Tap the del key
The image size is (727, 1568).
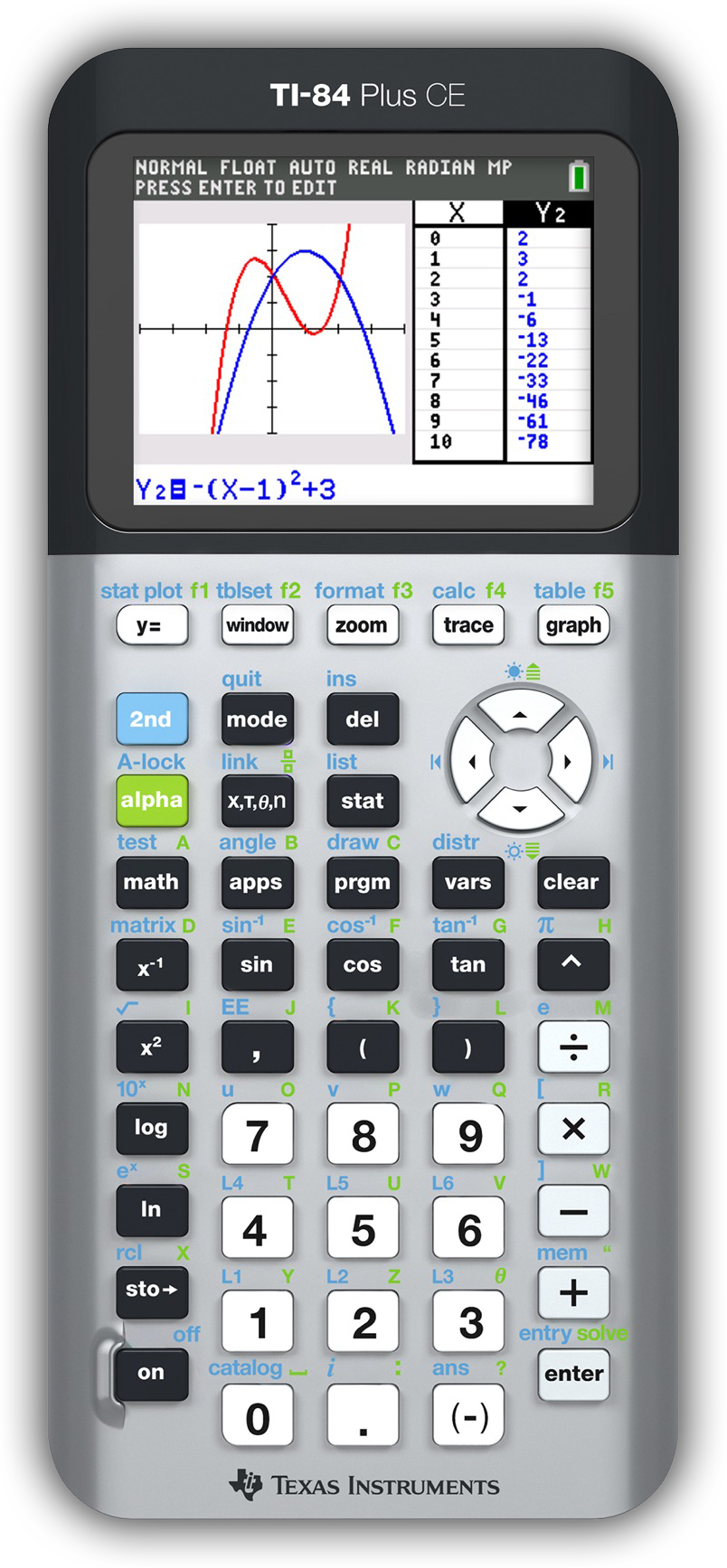(x=362, y=719)
